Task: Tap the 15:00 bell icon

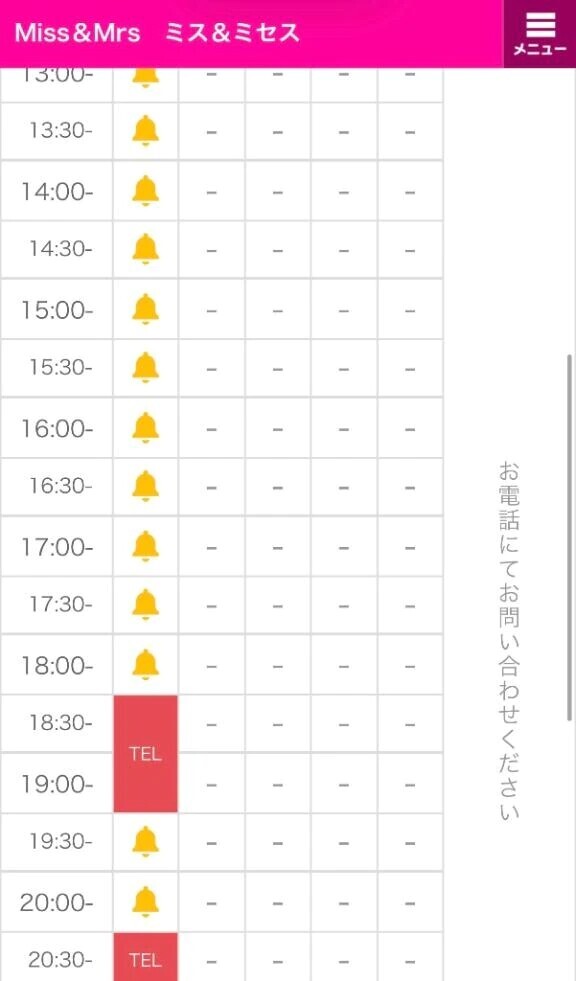Action: (146, 309)
